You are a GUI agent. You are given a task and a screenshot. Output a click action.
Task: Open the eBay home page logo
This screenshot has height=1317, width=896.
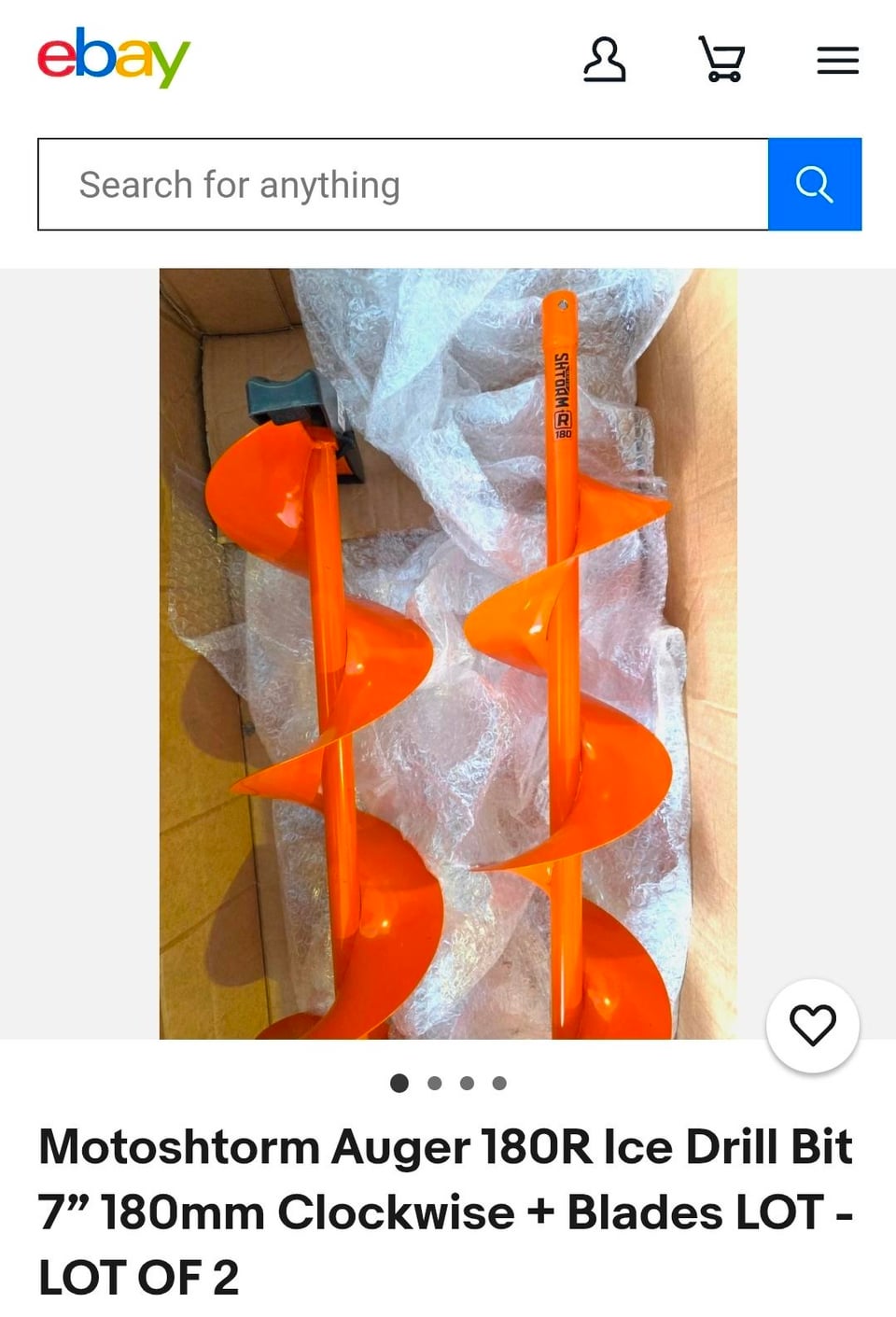pos(113,58)
